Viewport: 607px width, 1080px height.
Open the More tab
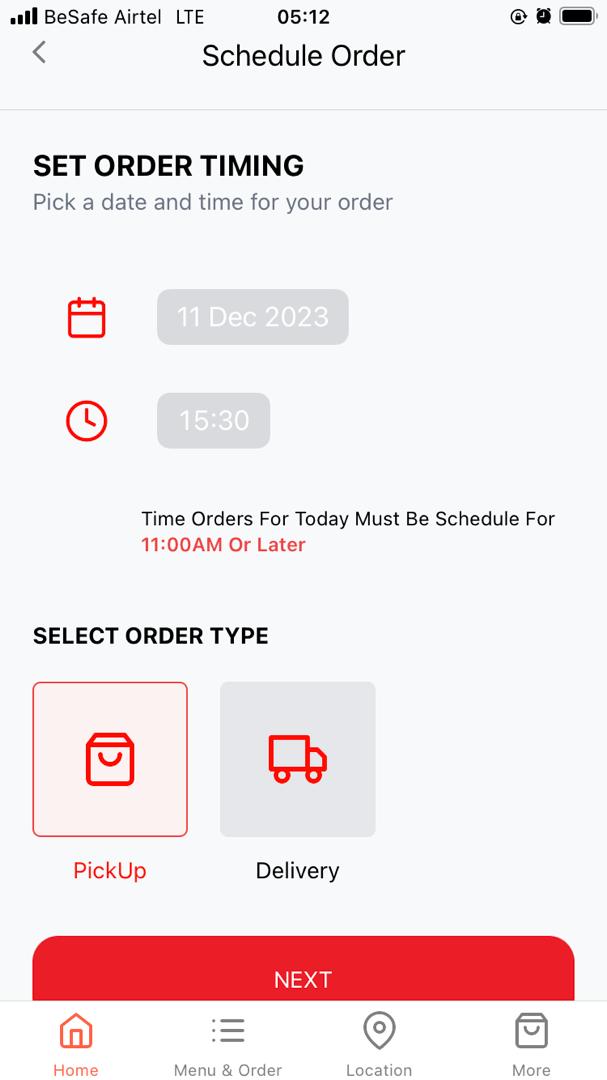(x=531, y=1044)
